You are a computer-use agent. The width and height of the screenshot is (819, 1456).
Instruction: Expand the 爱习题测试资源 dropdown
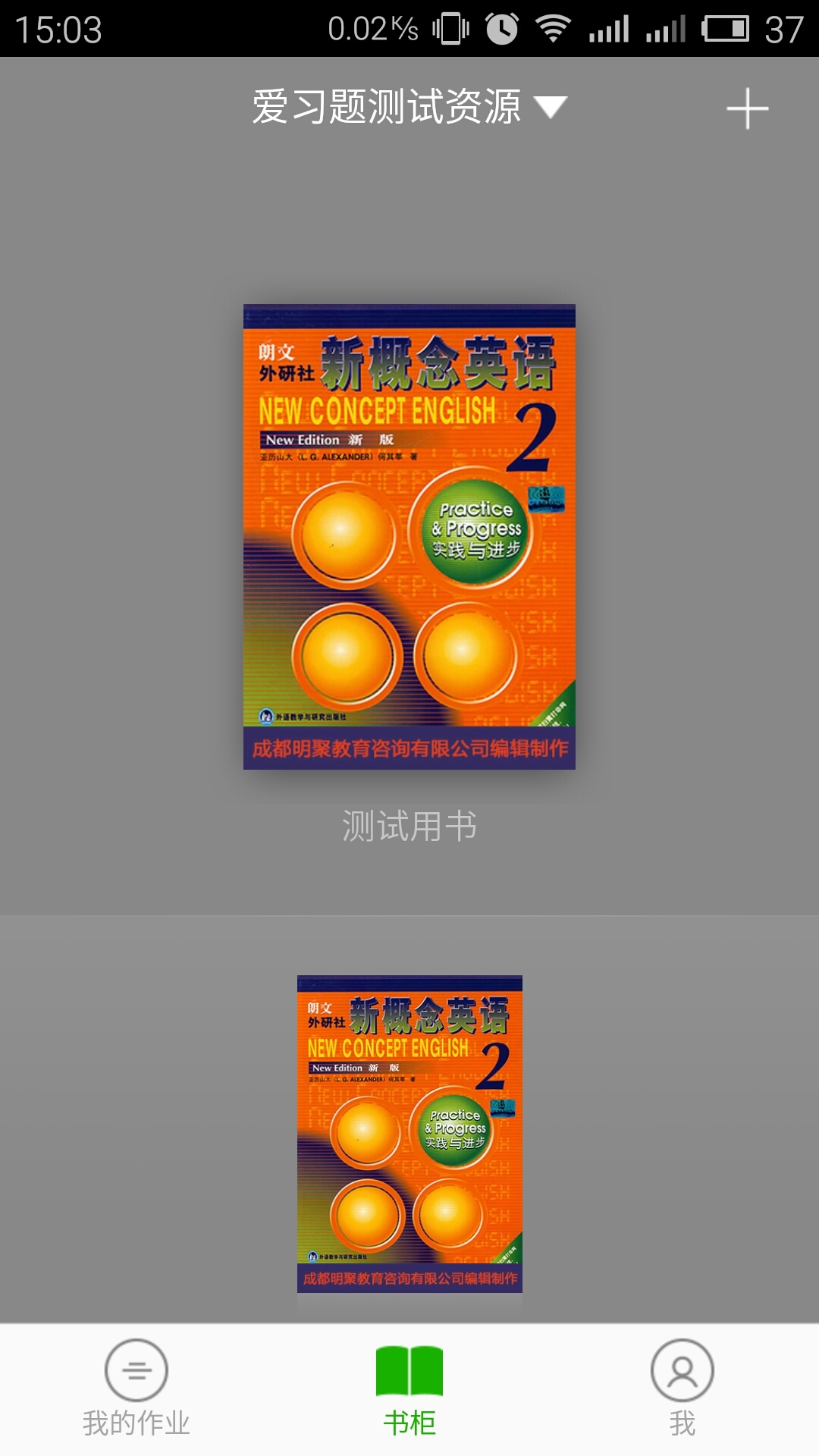tap(409, 107)
